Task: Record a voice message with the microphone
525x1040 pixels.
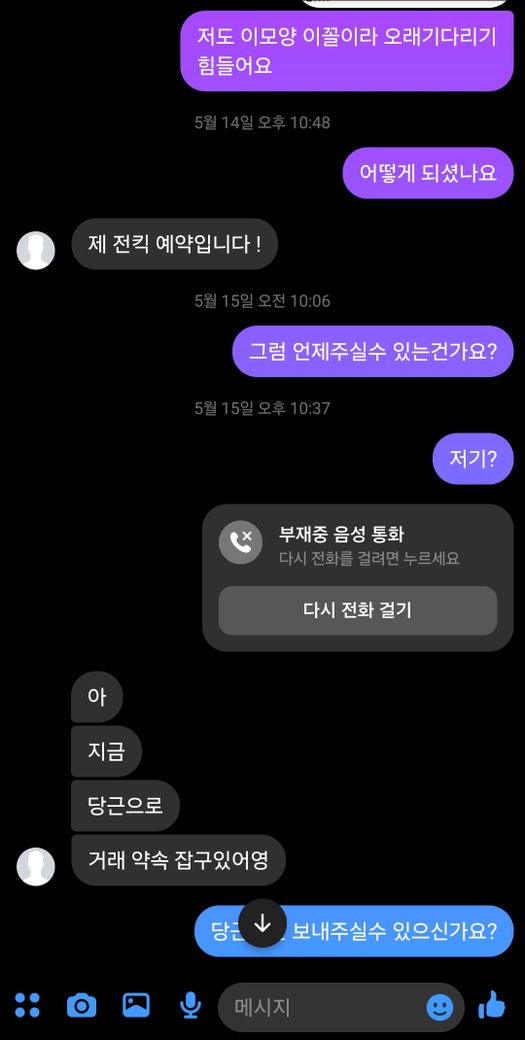Action: (x=190, y=1006)
